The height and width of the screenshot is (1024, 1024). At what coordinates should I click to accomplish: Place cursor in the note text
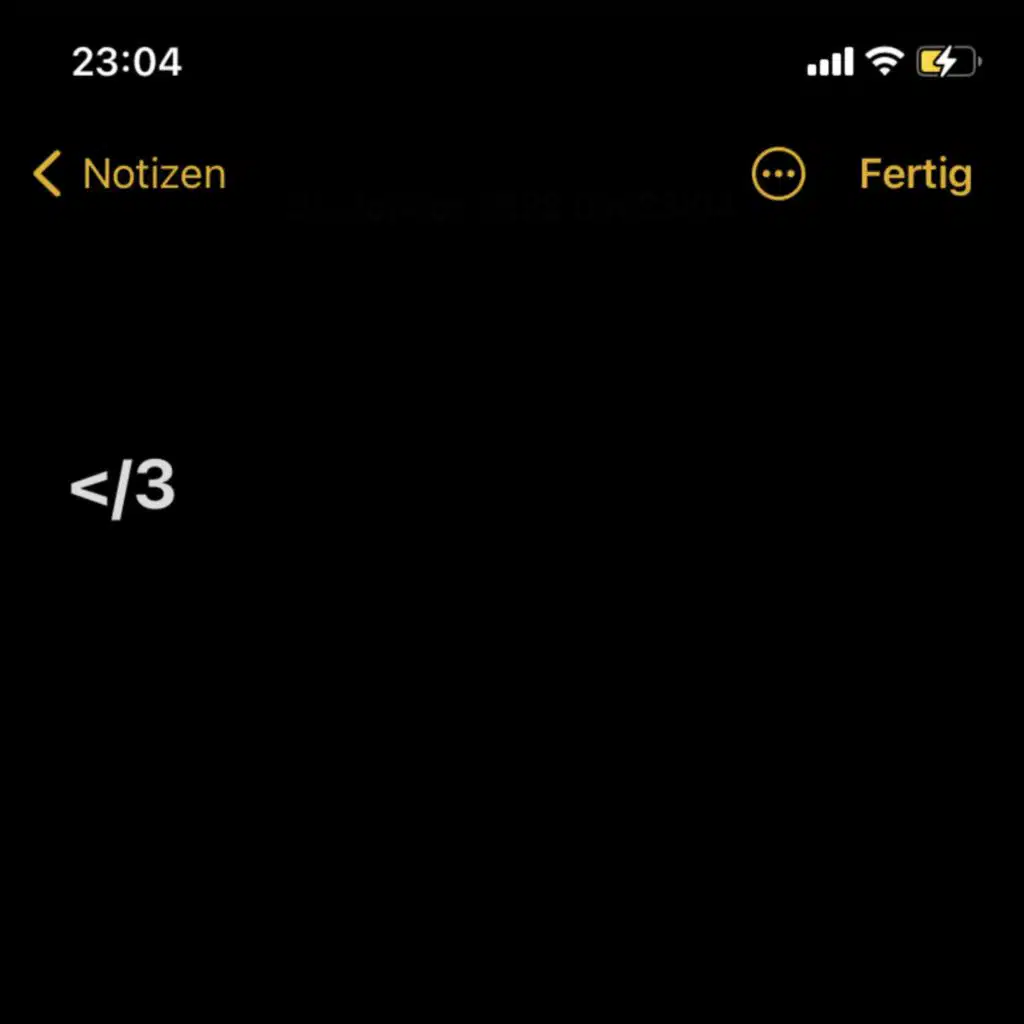coord(123,487)
